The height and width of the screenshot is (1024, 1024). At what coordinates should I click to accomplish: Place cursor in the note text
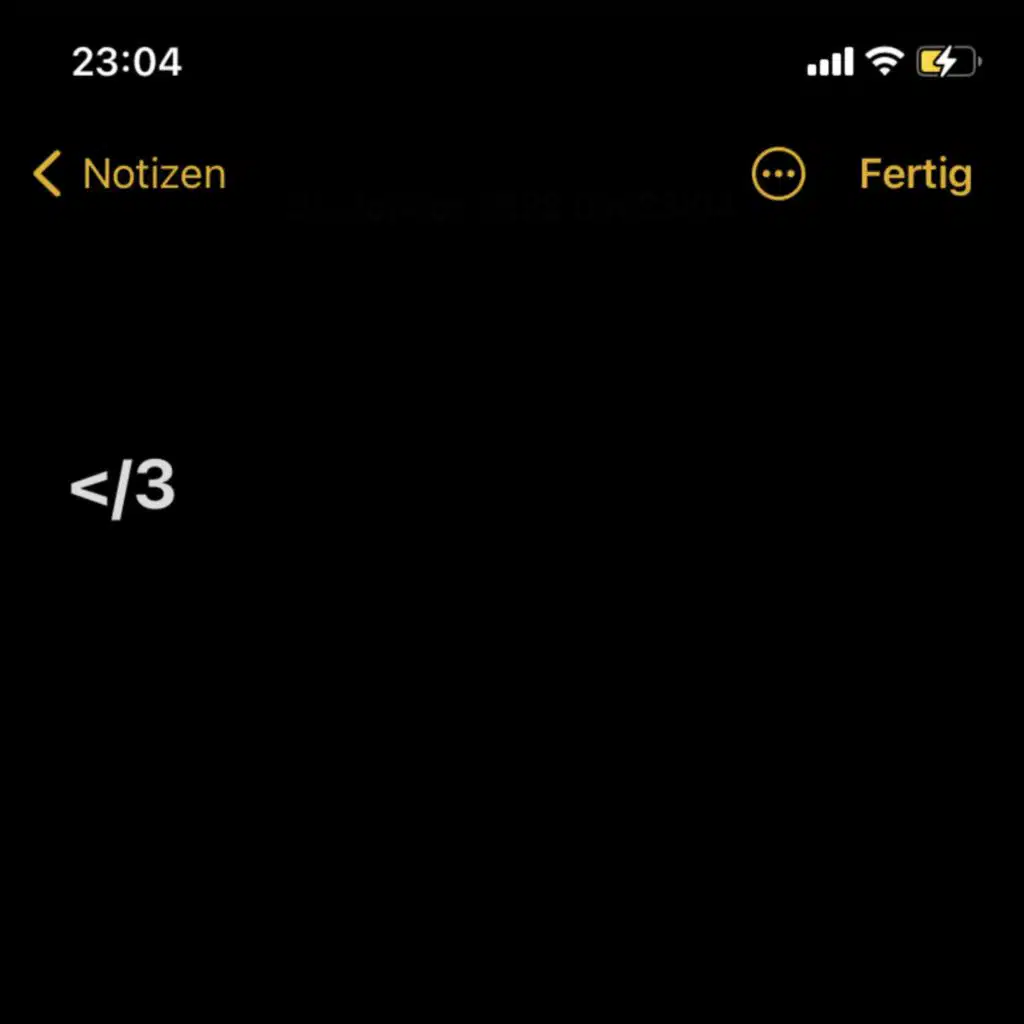coord(123,487)
